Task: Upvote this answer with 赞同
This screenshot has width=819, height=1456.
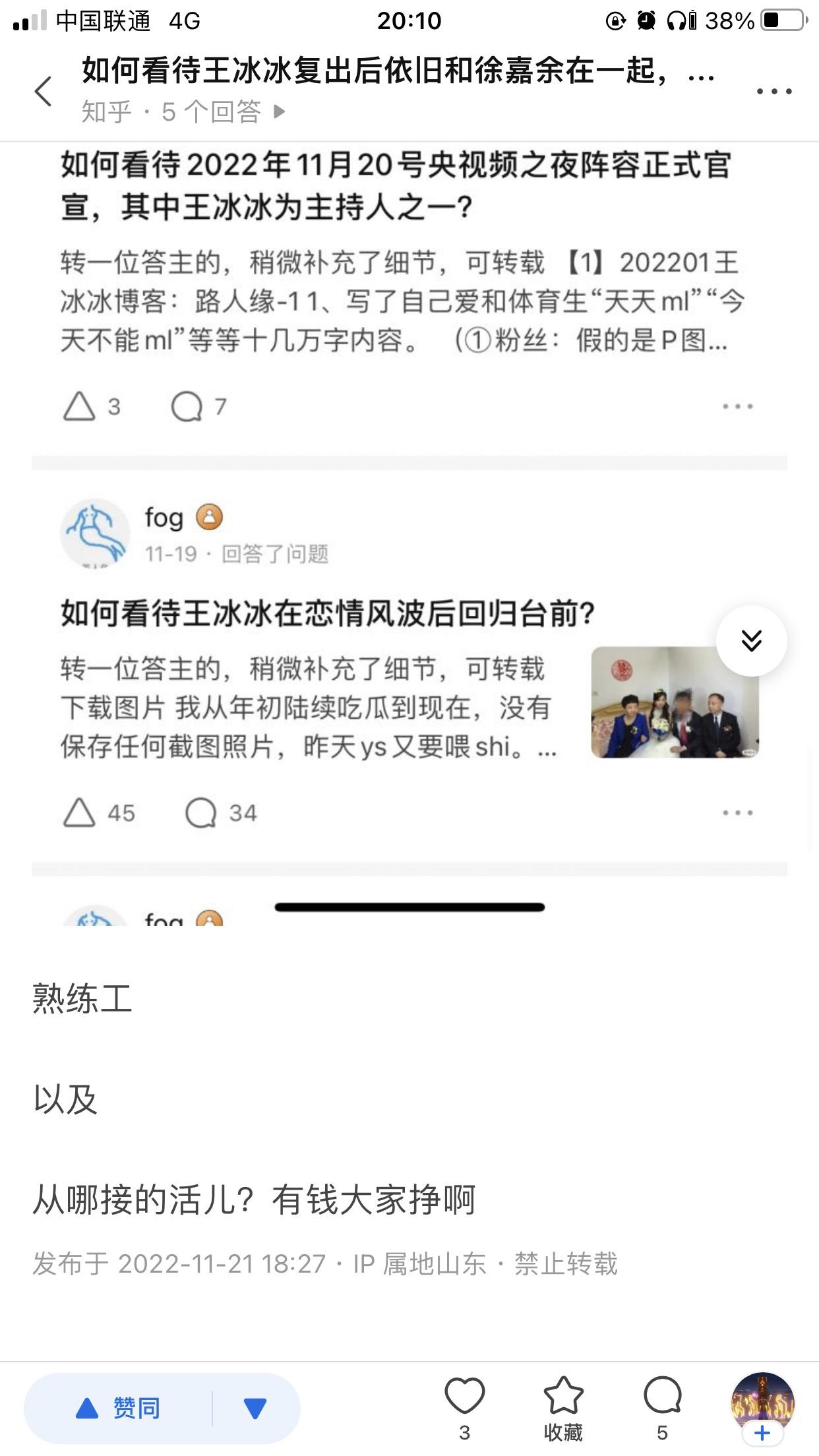Action: 119,1408
